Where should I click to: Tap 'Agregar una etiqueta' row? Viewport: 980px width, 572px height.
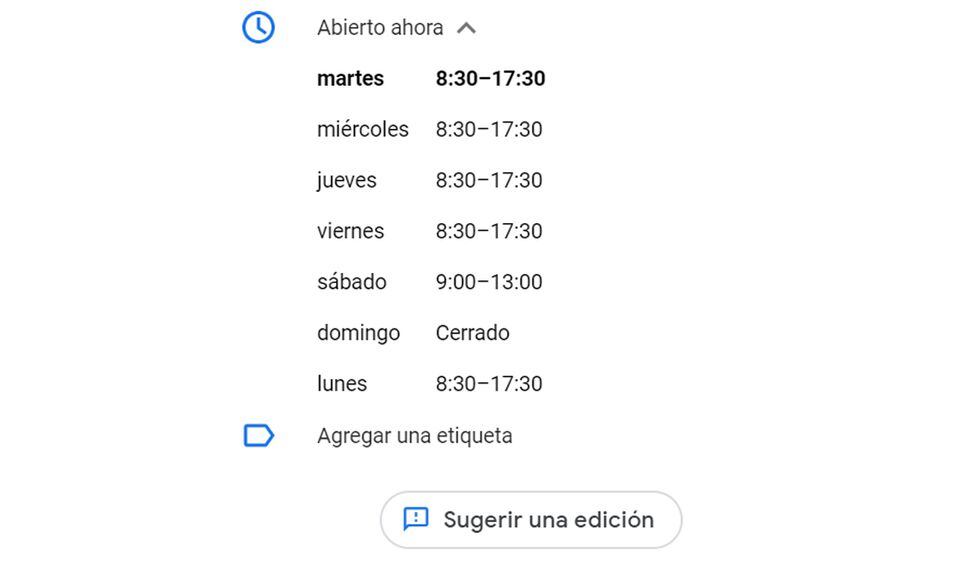click(414, 436)
